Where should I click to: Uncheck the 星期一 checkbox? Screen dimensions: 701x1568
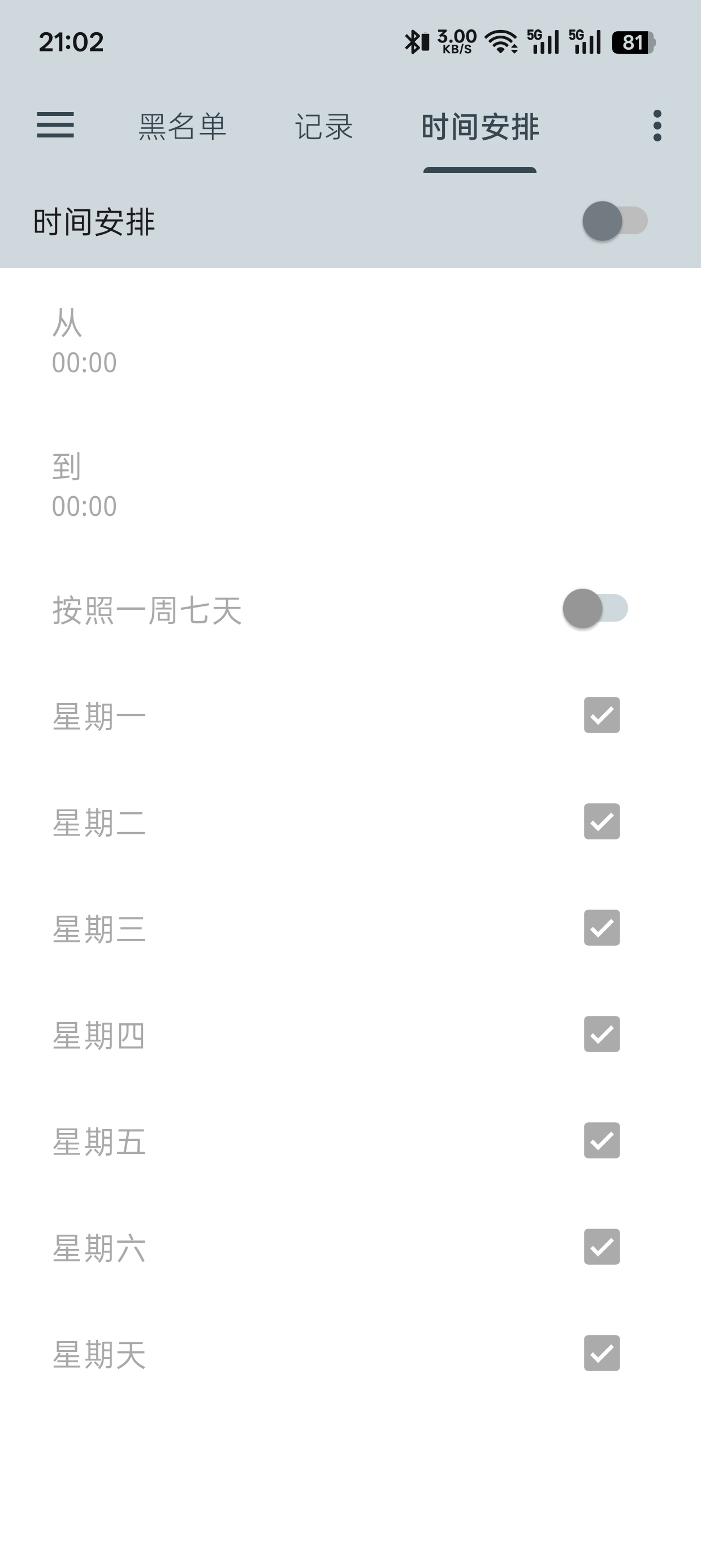pyautogui.click(x=602, y=715)
